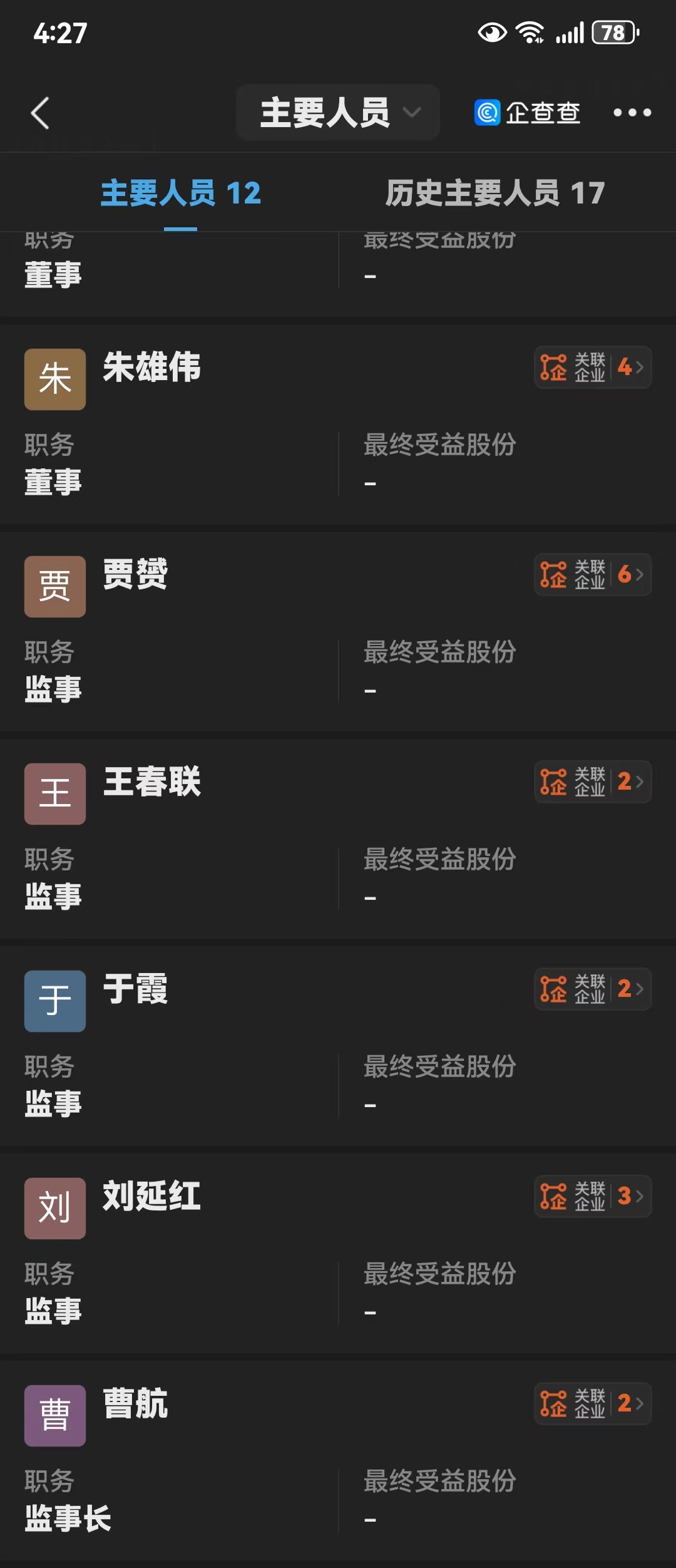Select the 主要人员 12 tab
Viewport: 676px width, 1568px height.
(x=180, y=193)
